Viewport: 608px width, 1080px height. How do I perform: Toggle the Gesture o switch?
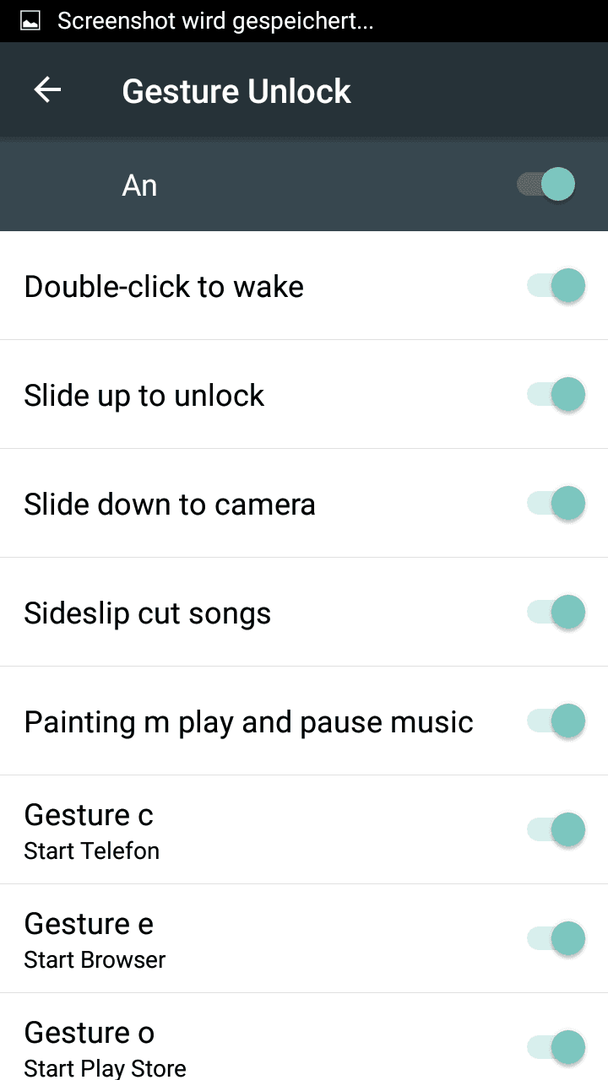pos(556,1048)
